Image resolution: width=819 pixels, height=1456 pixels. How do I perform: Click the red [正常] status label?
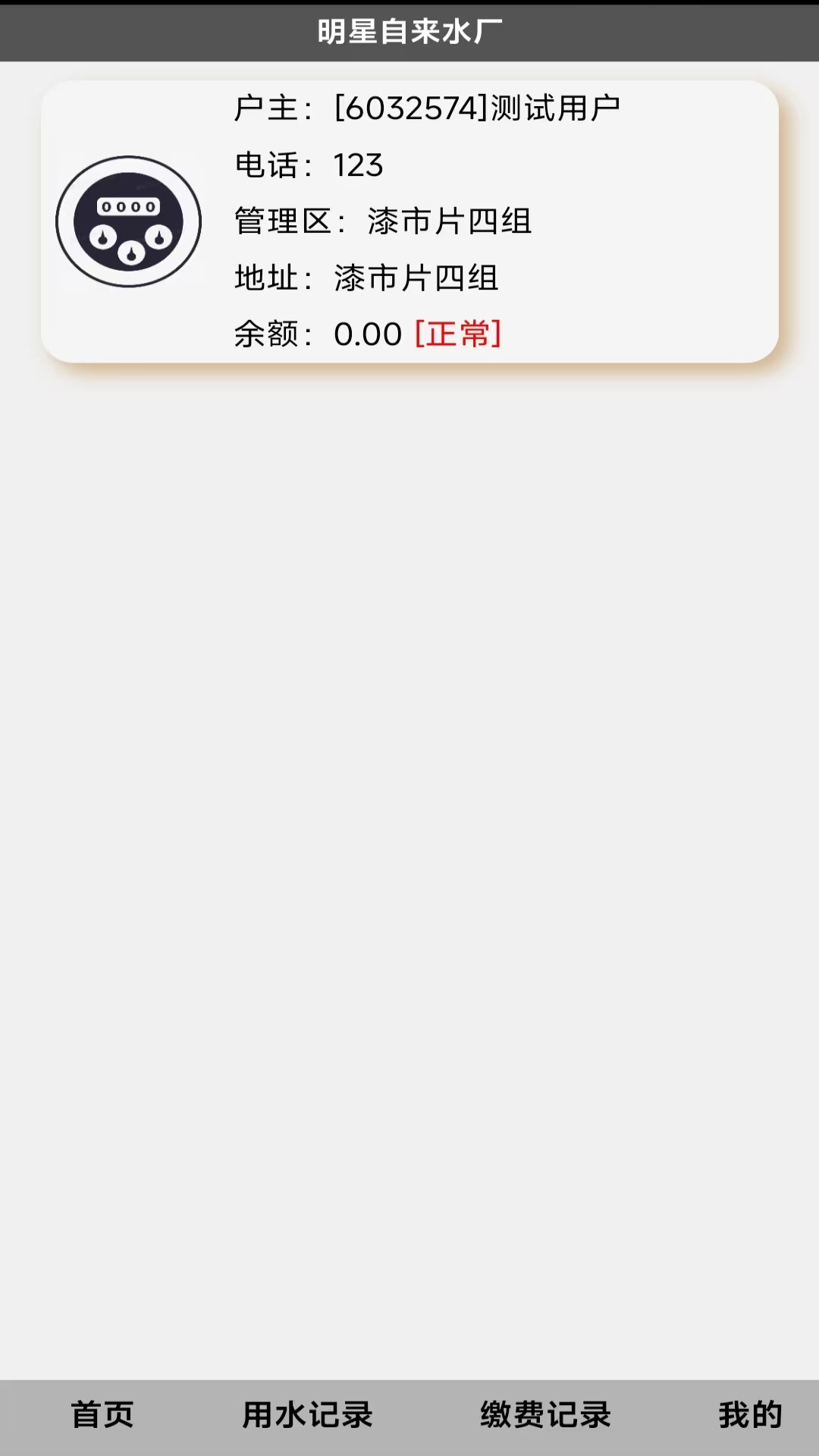pyautogui.click(x=458, y=334)
